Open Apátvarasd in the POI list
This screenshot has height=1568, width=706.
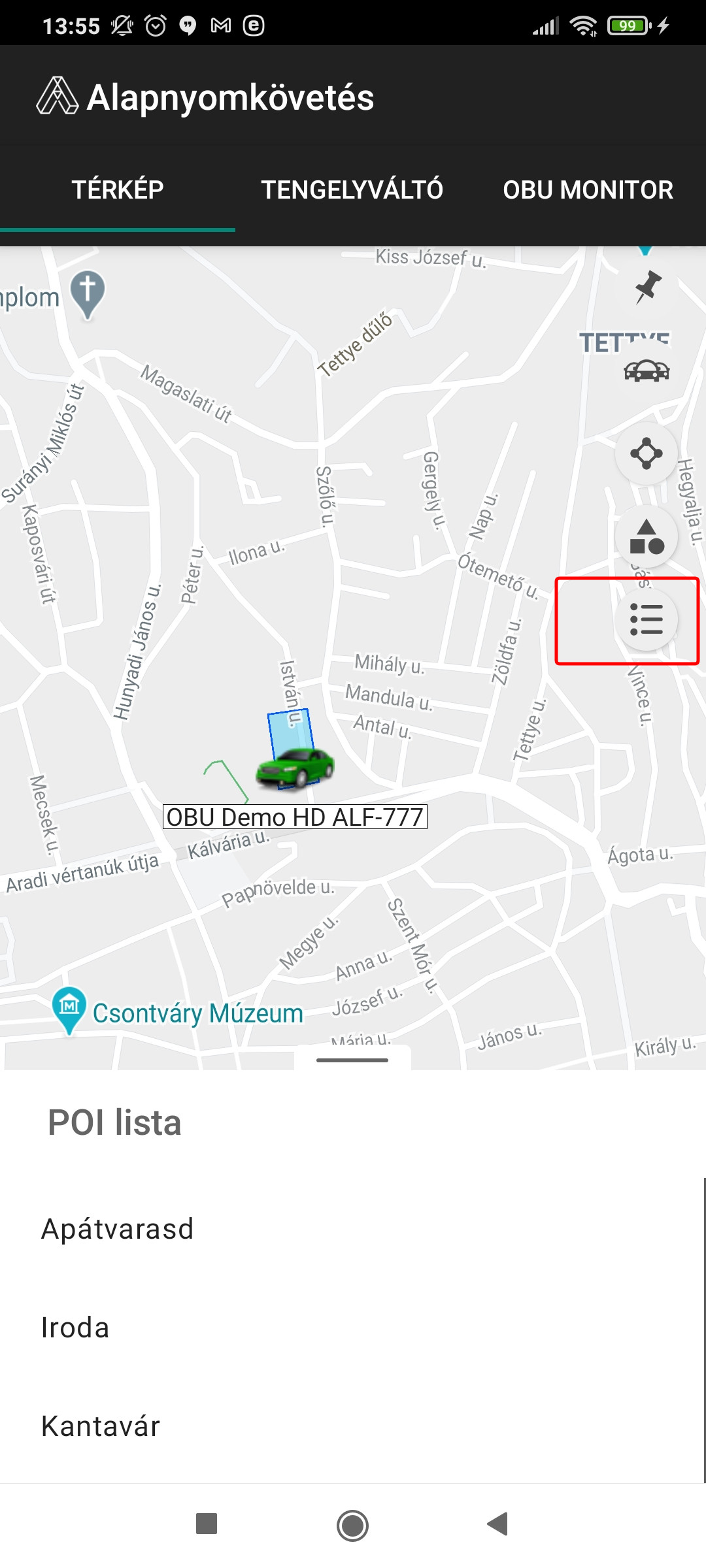coord(118,1229)
